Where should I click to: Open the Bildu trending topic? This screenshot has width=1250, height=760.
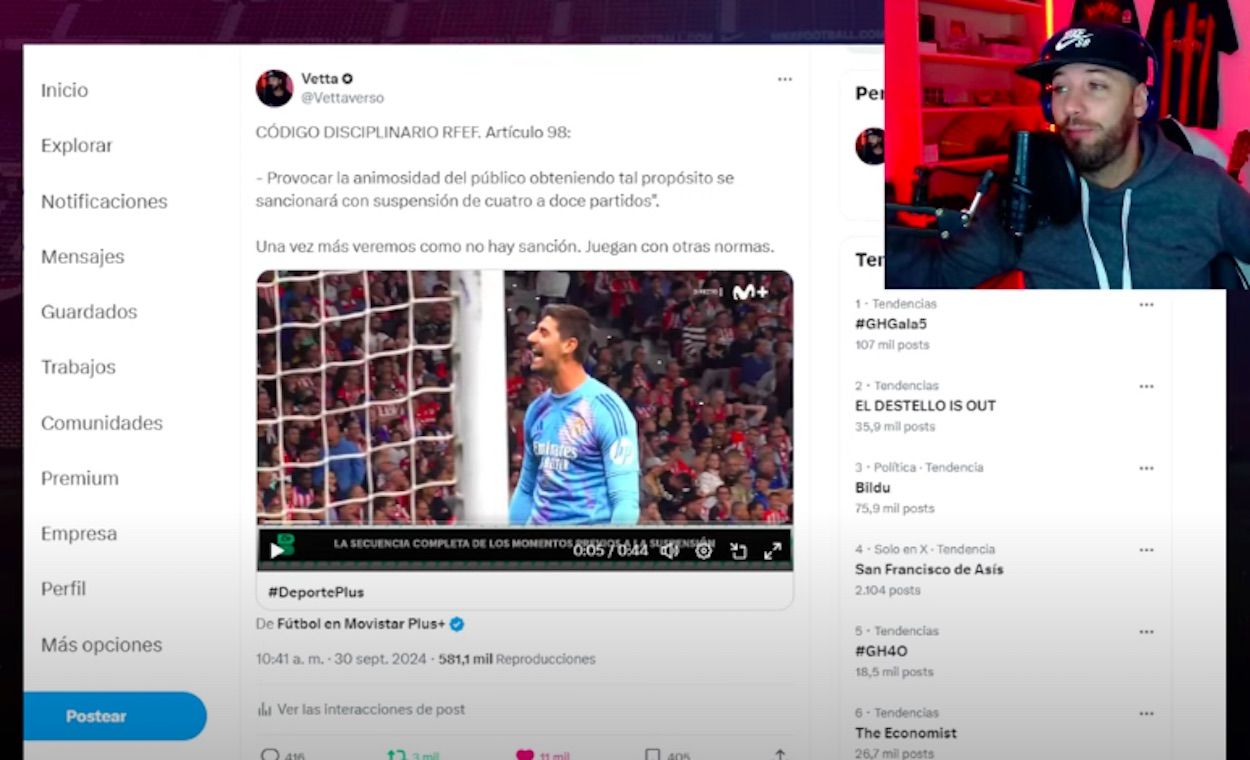872,488
